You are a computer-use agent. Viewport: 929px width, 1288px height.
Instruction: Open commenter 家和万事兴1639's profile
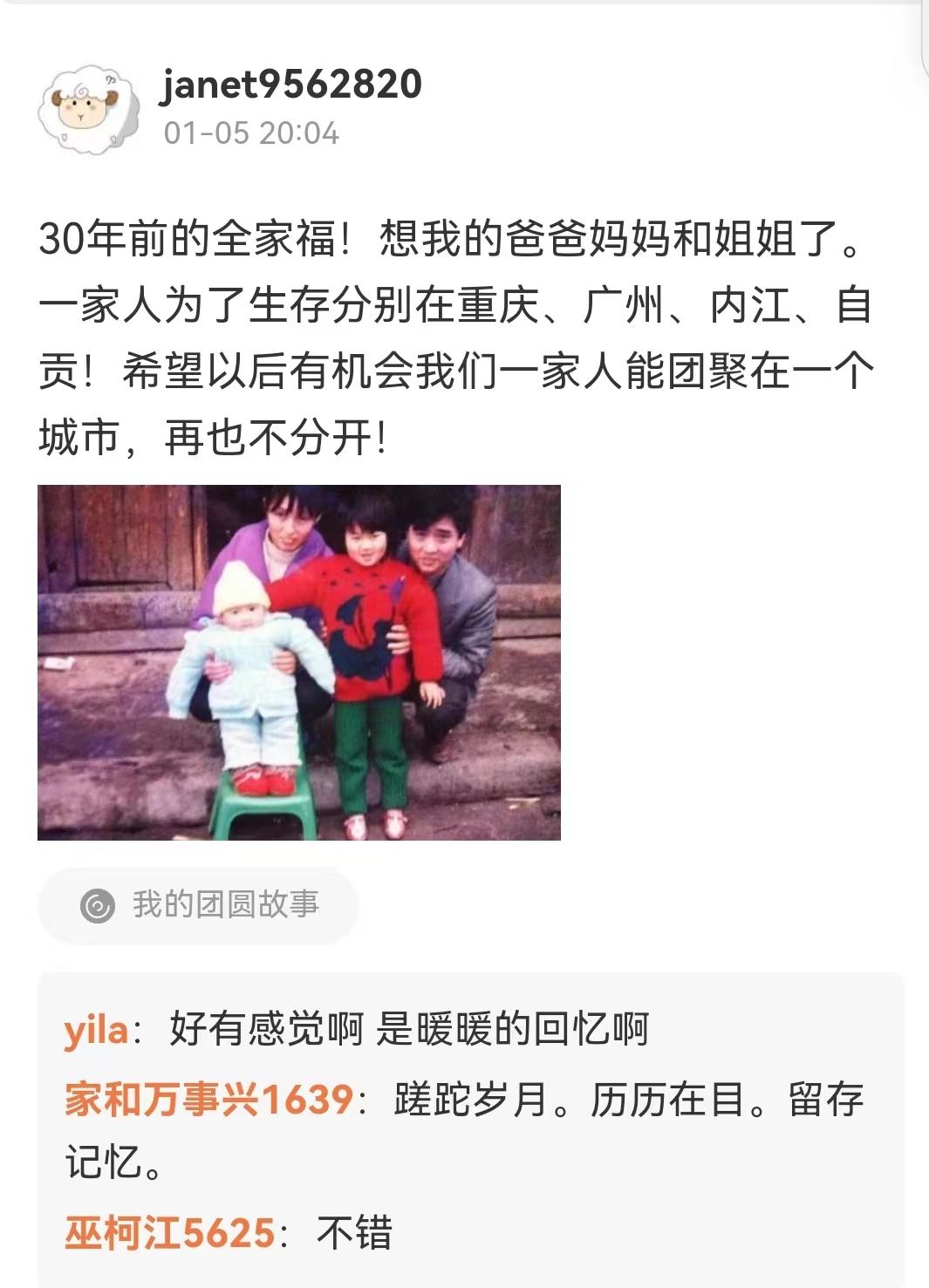[x=208, y=1099]
